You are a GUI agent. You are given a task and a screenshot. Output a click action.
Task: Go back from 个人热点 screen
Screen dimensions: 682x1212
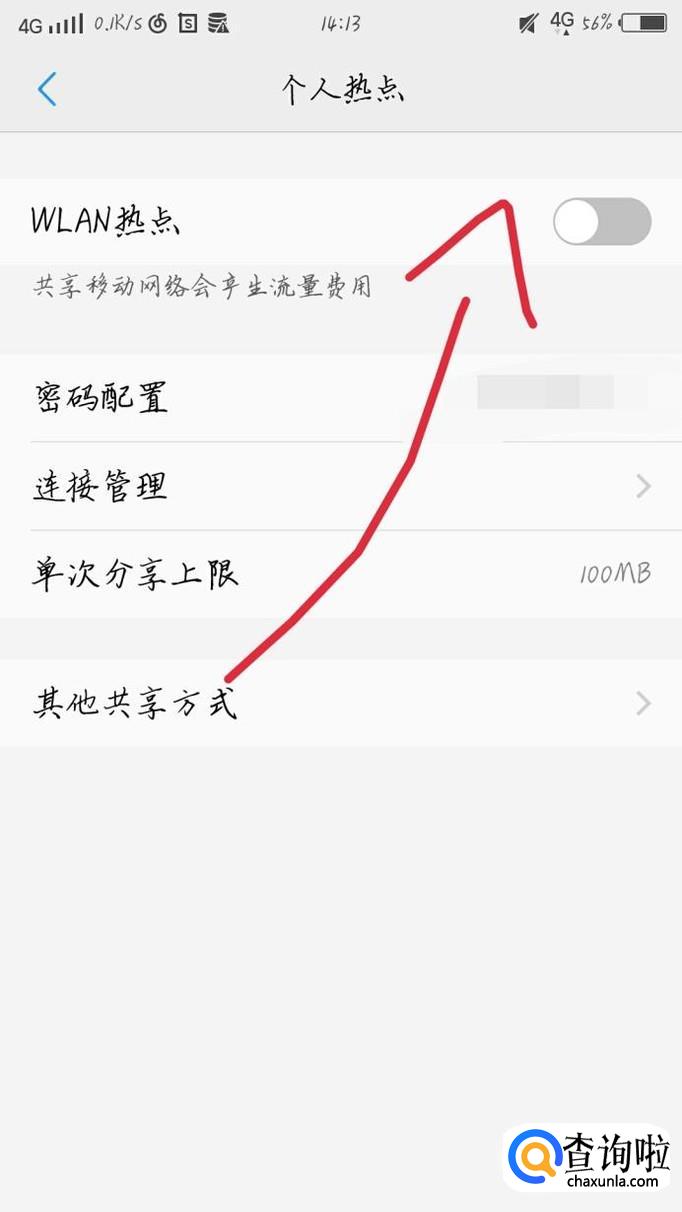tap(47, 89)
